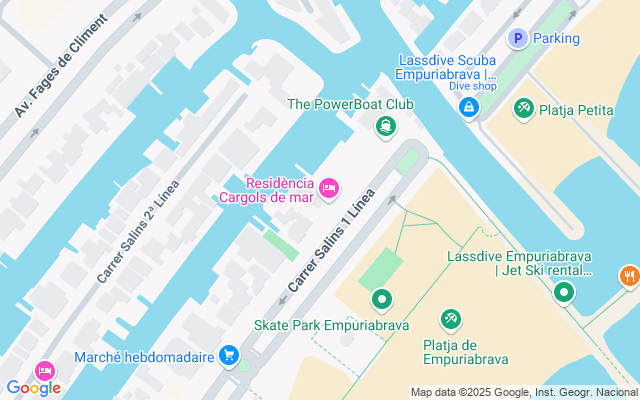Select the Lassdive Scuba Empuriabrava dive shop pin
This screenshot has width=640, height=400.
(469, 109)
